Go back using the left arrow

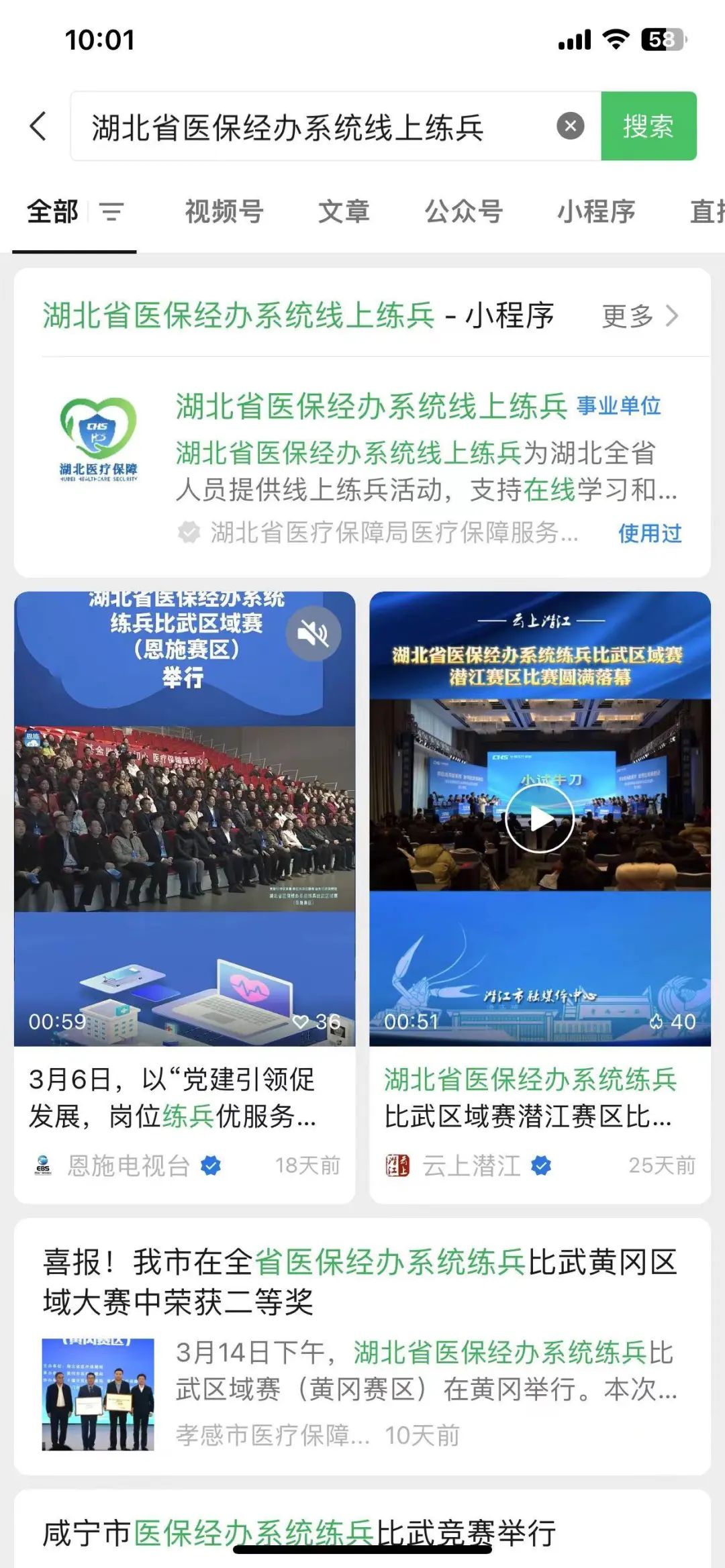coord(38,126)
